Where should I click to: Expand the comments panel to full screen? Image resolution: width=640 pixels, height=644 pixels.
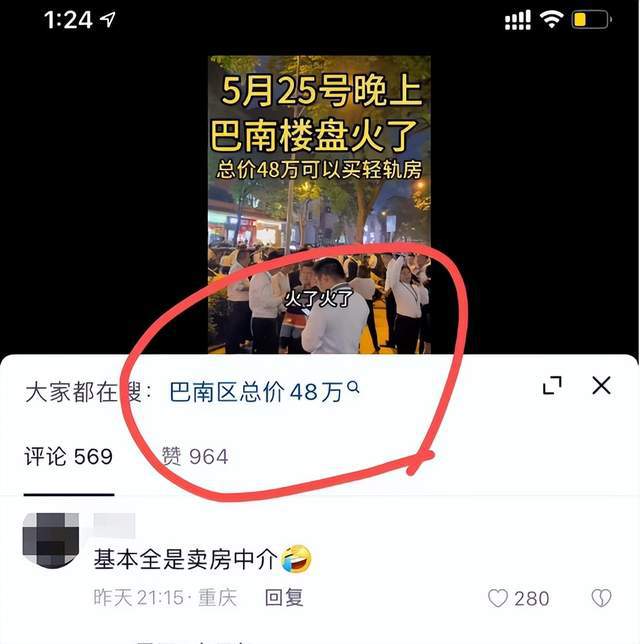tap(552, 386)
